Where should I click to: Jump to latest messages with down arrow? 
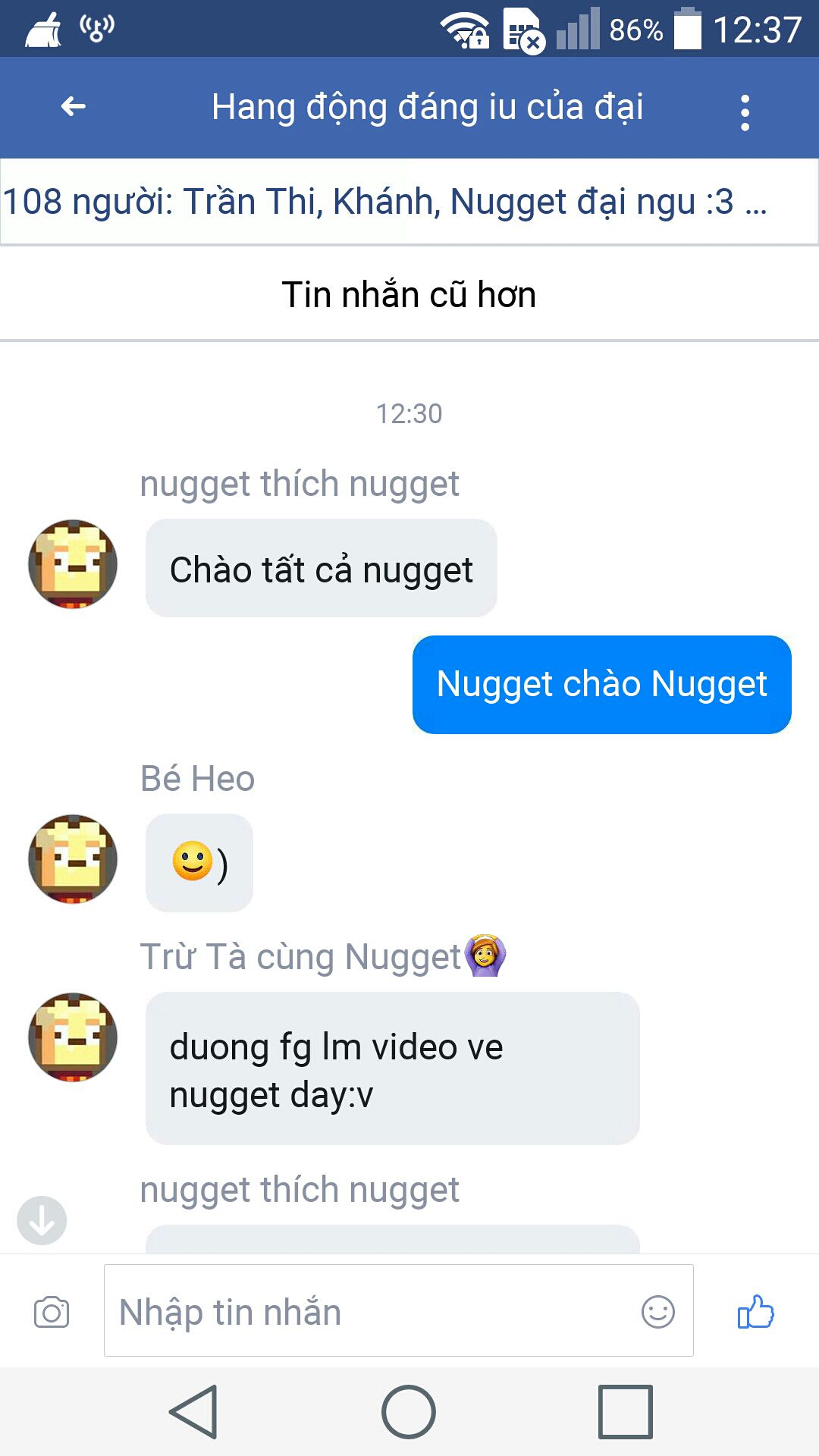coord(42,1220)
